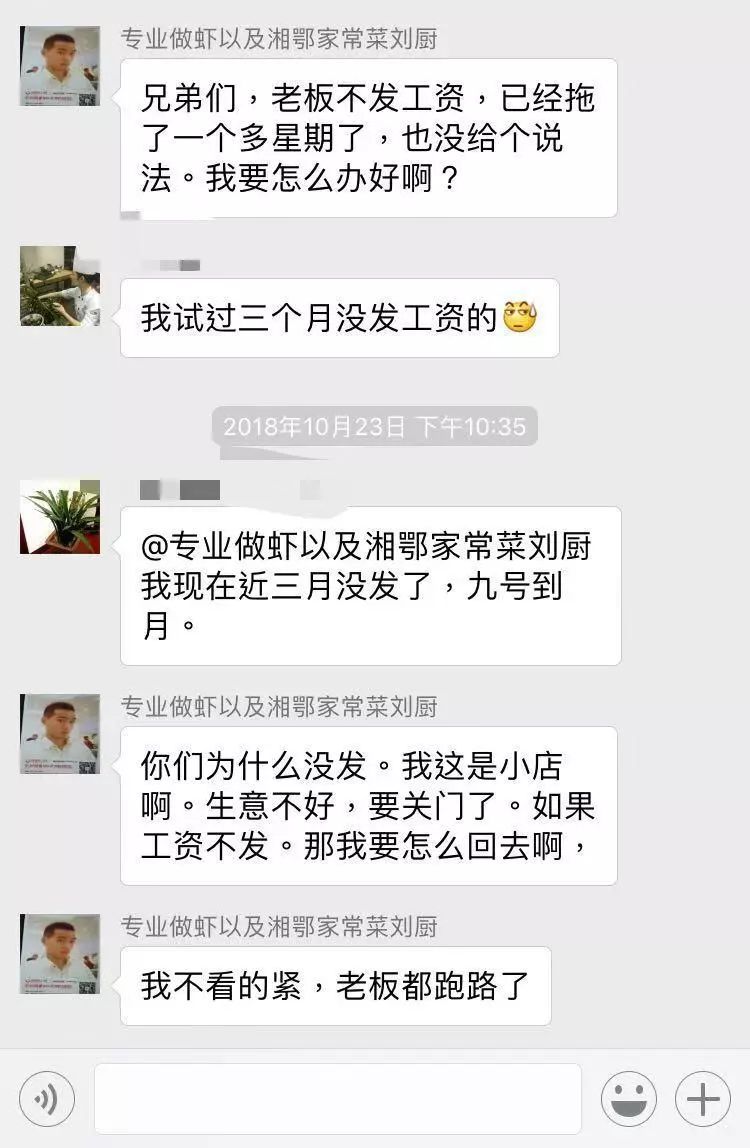Open the plus attachment menu
This screenshot has width=750, height=1148.
(703, 1099)
